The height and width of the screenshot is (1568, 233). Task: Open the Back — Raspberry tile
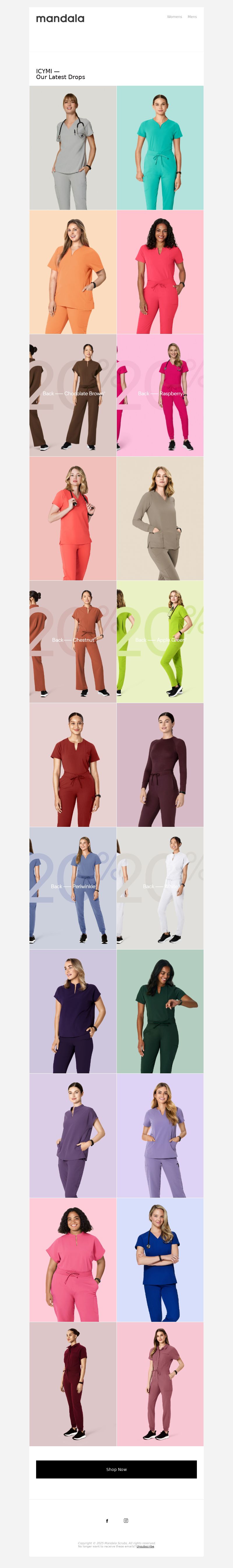(160, 394)
